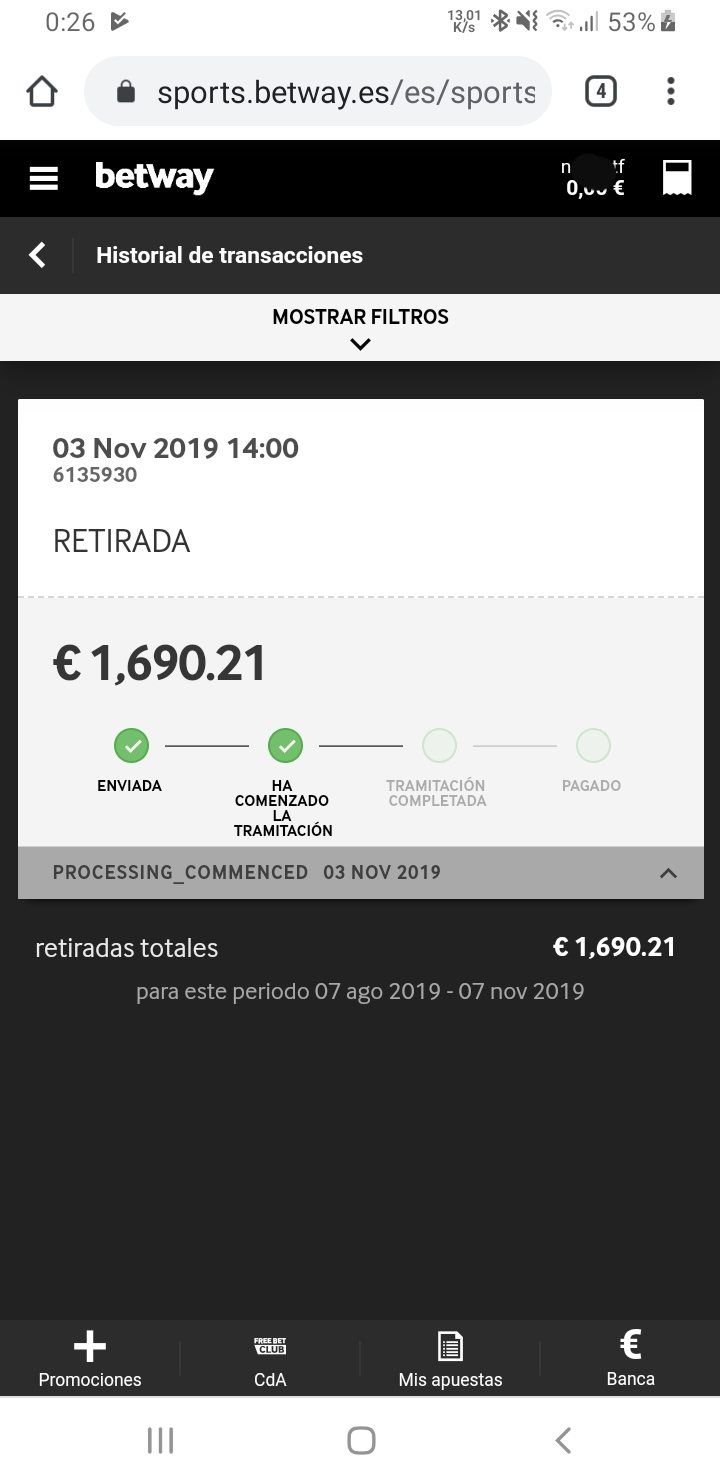Image resolution: width=720 pixels, height=1480 pixels.
Task: Collapse the PROCESSING_COMMENCED status row
Action: click(360, 872)
